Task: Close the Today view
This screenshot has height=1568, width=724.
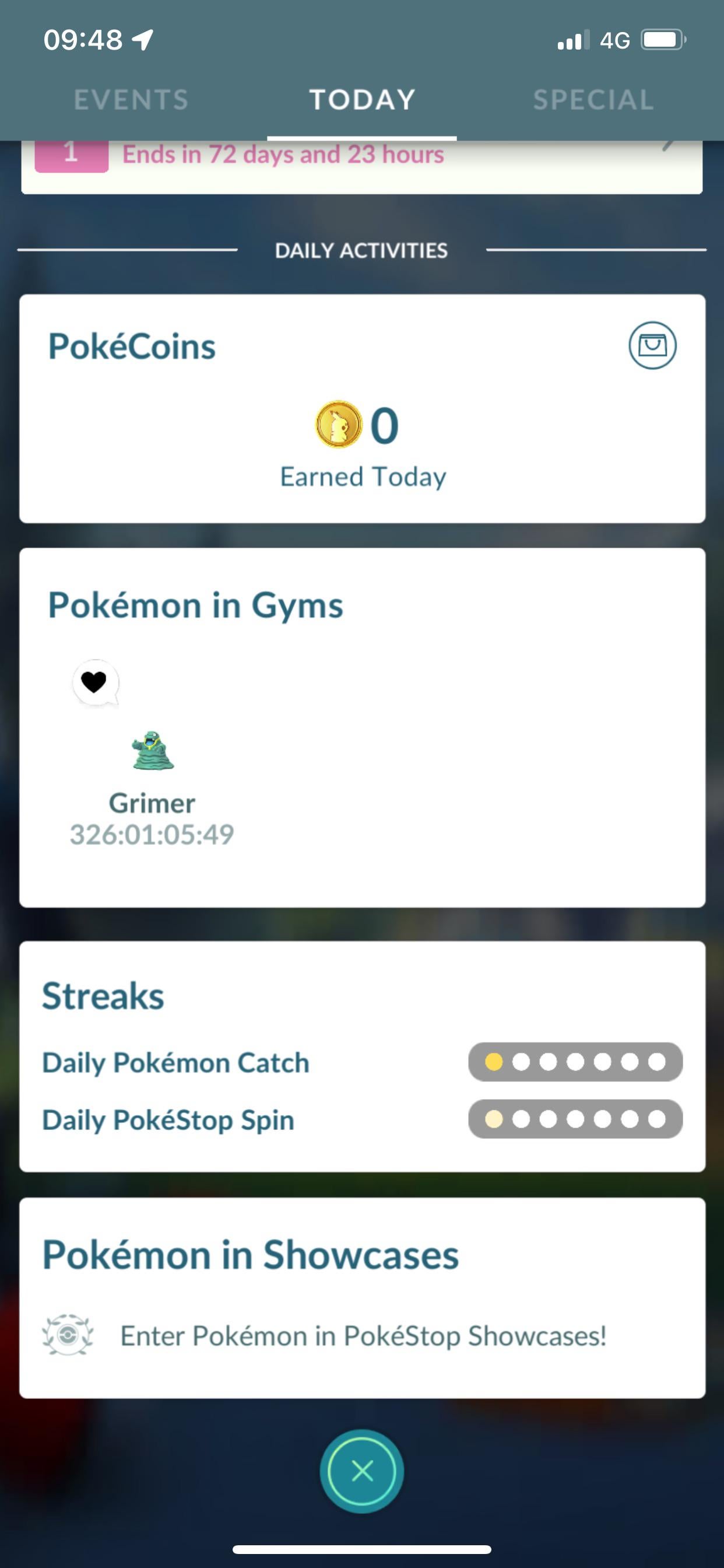Action: 362,1471
